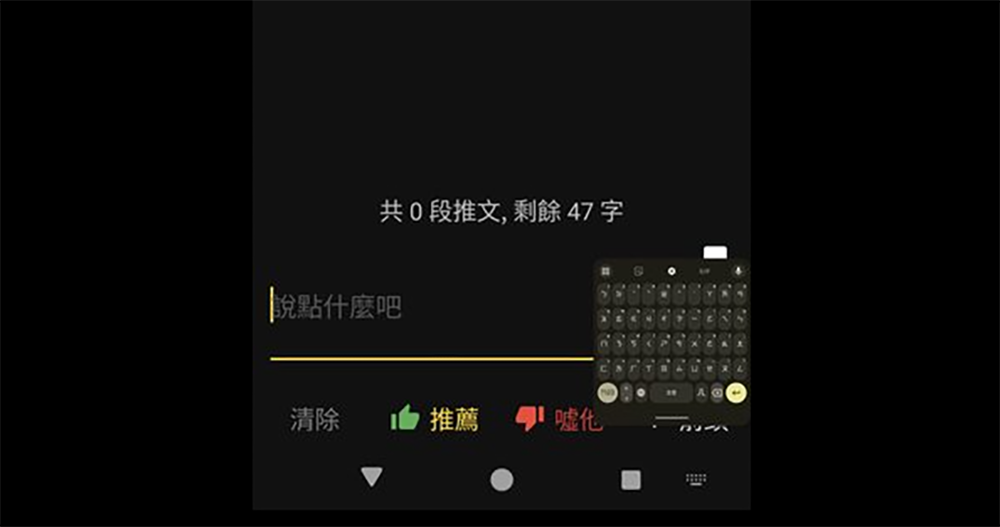The height and width of the screenshot is (527, 1000).
Task: Choose the green 推薦 thumbs-up option
Action: (435, 419)
